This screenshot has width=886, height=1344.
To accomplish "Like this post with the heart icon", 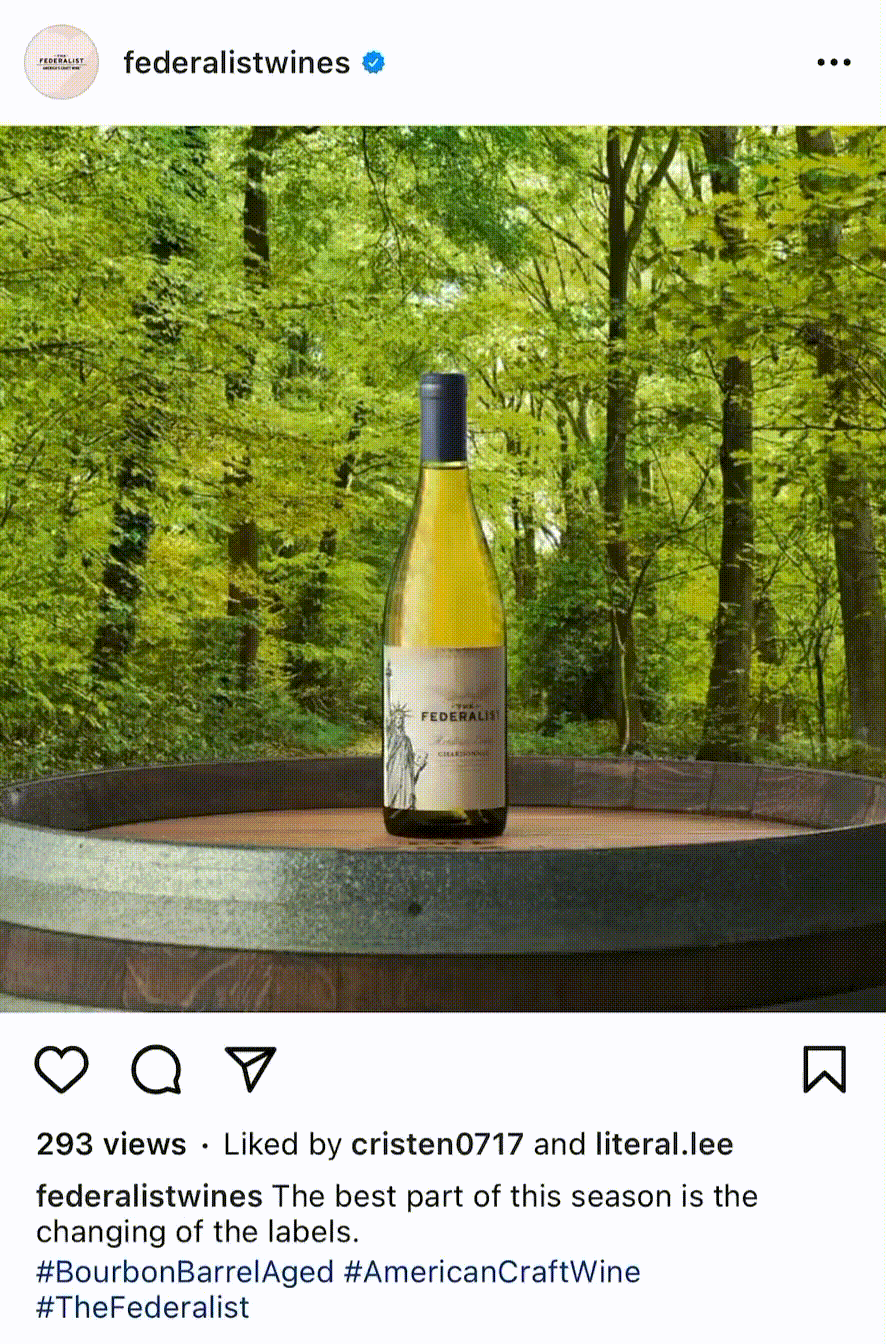I will coord(62,1070).
